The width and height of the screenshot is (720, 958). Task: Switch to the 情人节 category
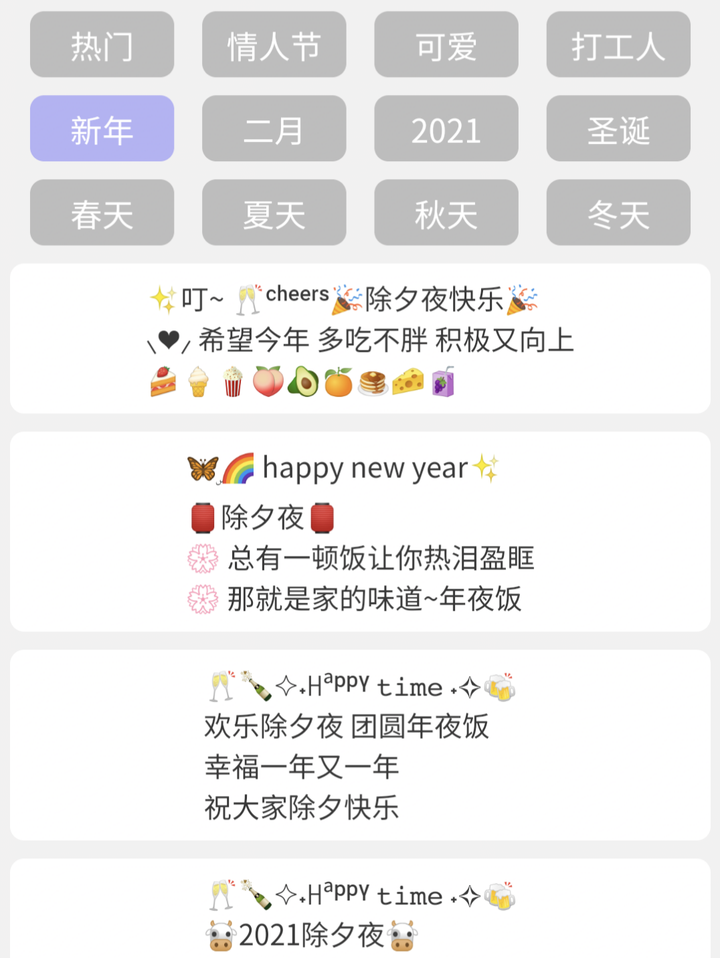click(x=274, y=45)
